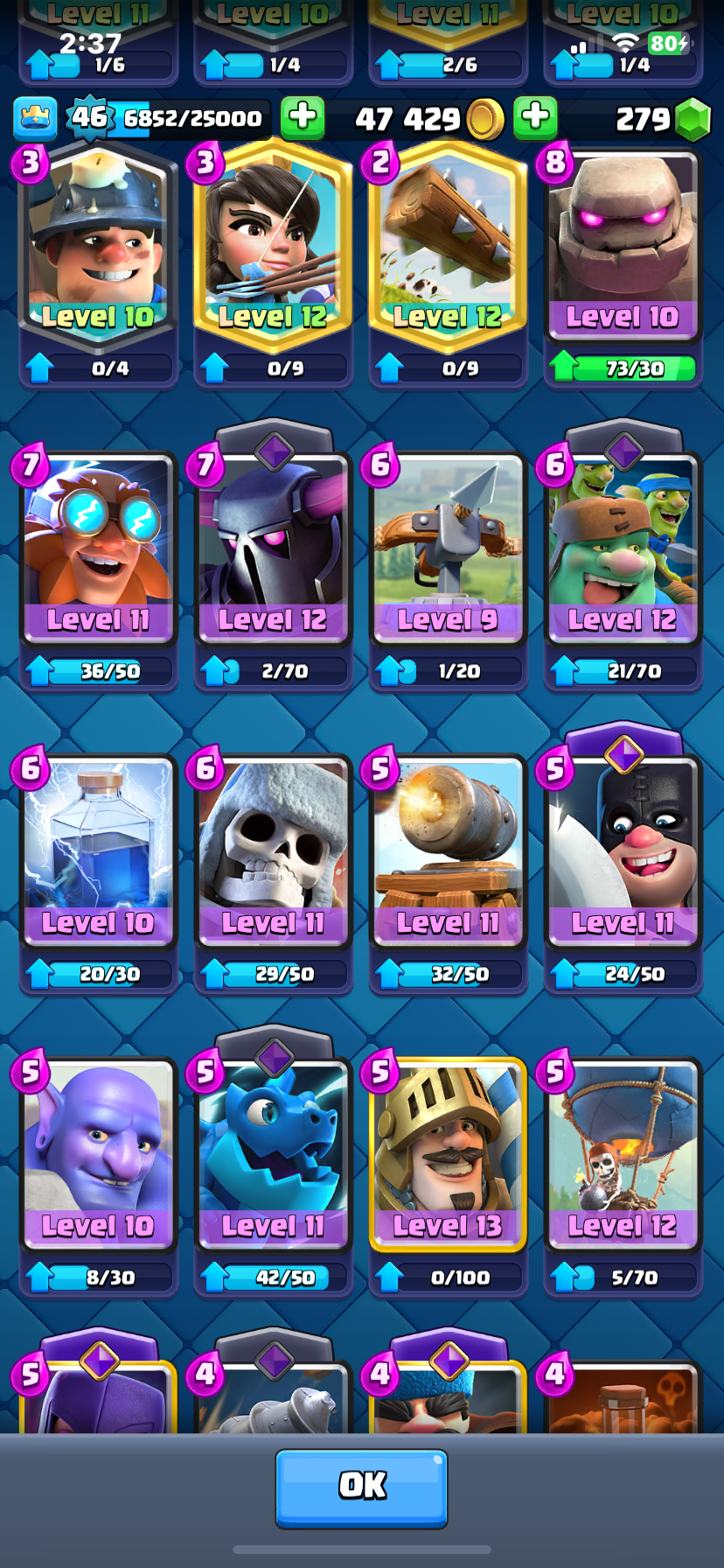
Task: Select the Electro Dragon card
Action: tap(273, 1155)
